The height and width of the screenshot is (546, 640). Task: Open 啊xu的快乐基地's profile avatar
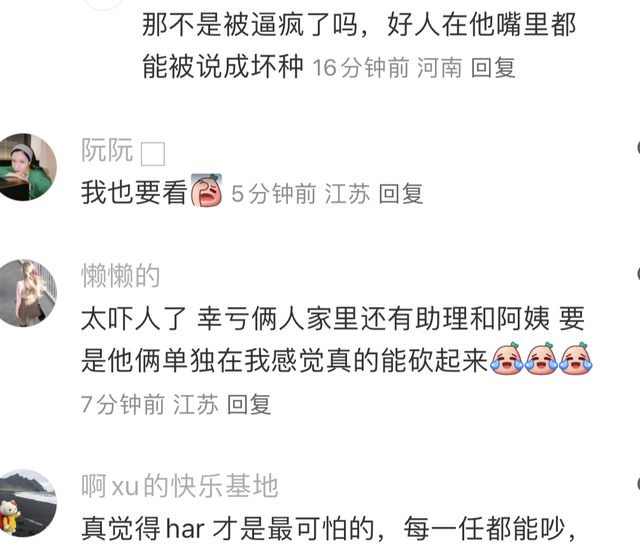point(26,506)
